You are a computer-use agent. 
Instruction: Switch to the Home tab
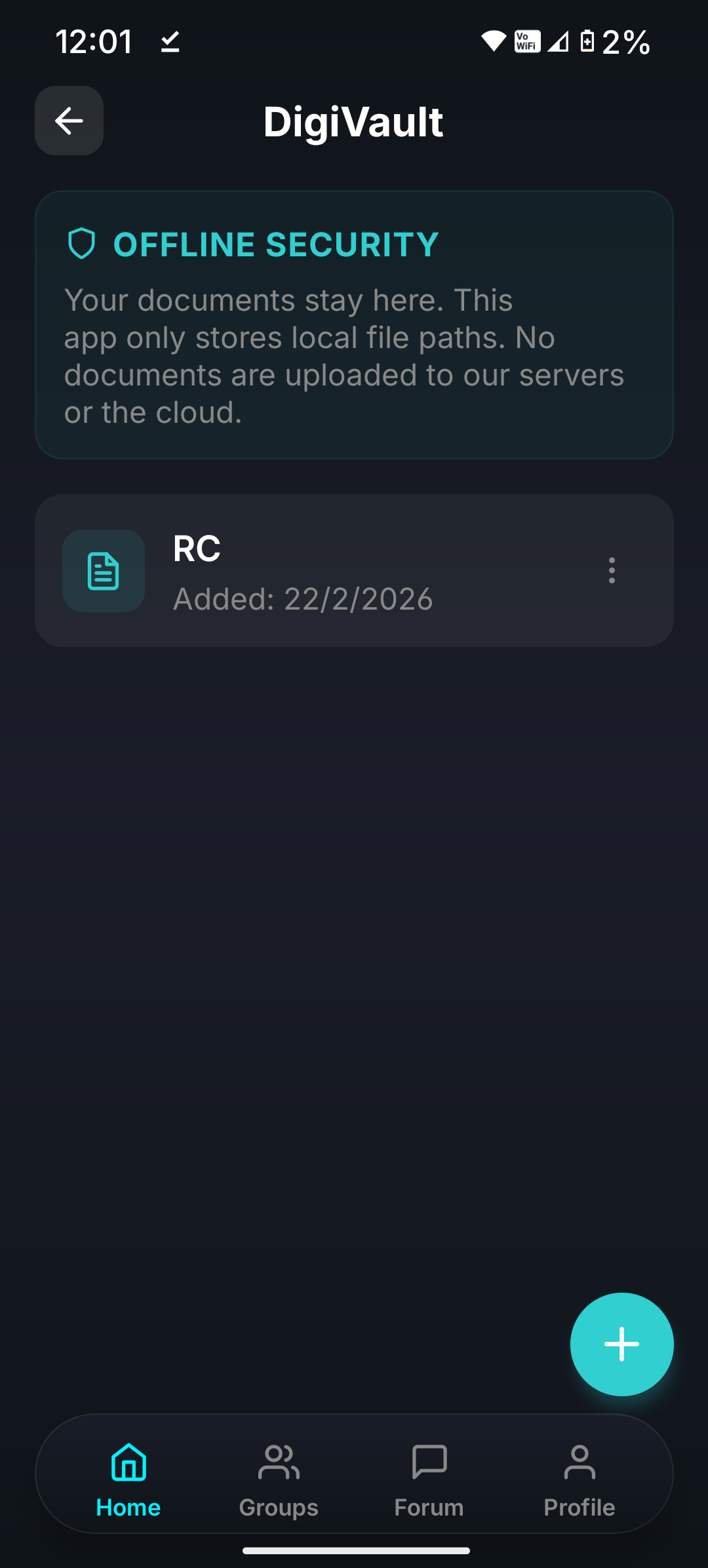coord(128,1478)
